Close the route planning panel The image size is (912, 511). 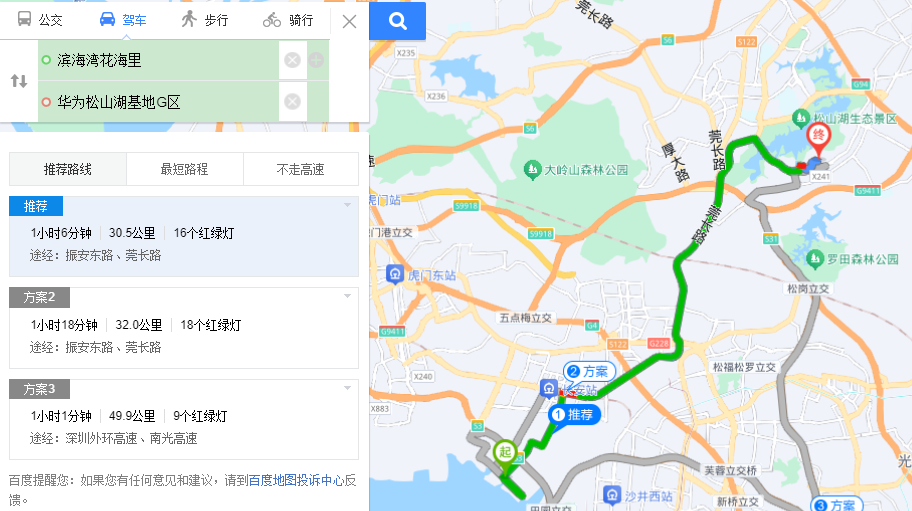click(349, 21)
